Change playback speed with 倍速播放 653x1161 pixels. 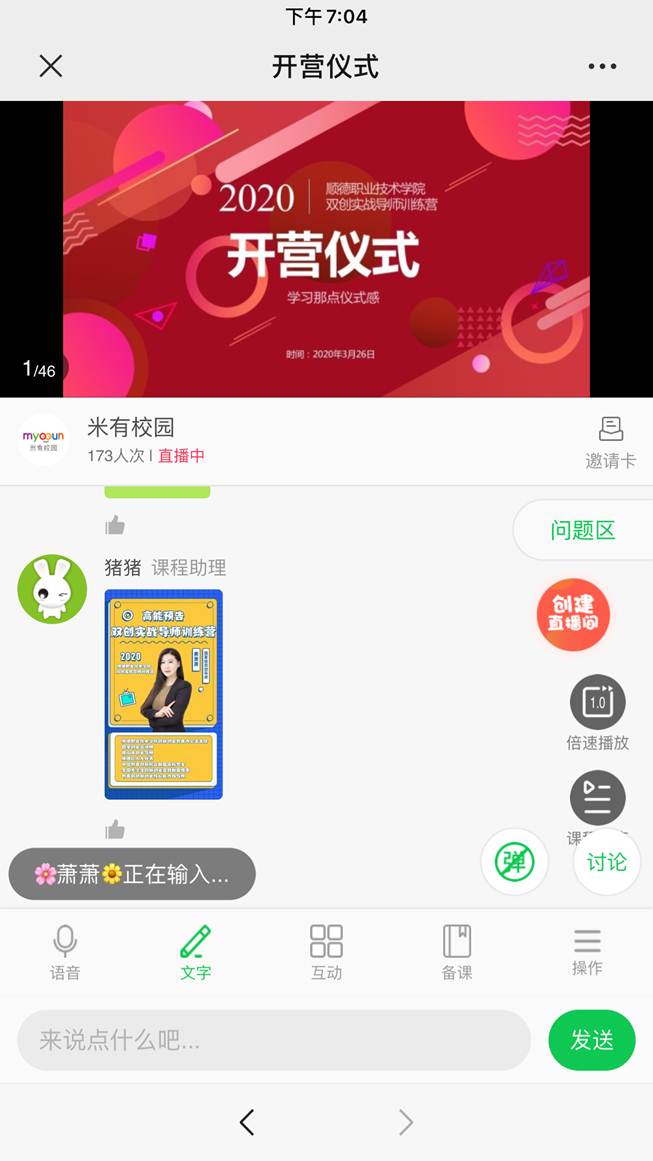pyautogui.click(x=598, y=712)
